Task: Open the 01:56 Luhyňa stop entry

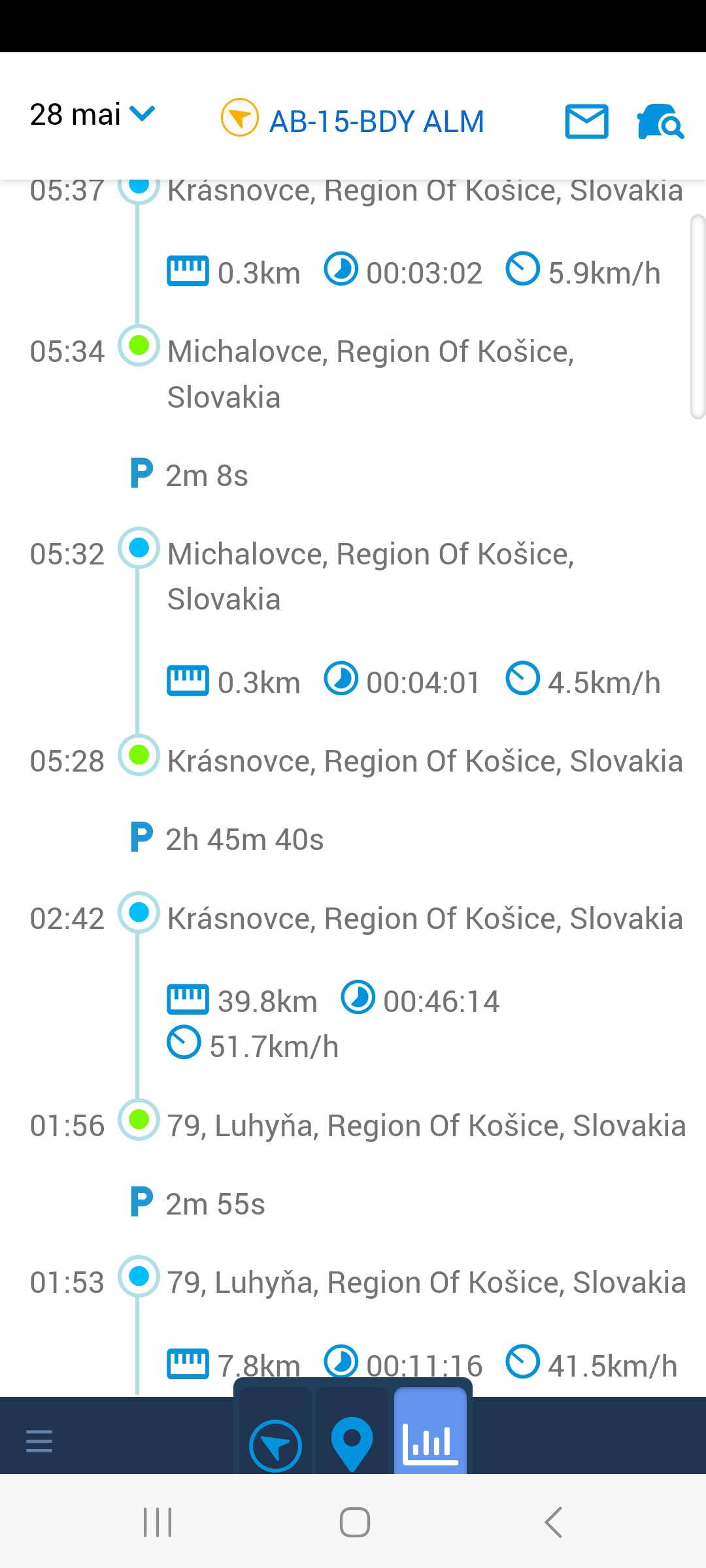Action: tap(426, 1126)
